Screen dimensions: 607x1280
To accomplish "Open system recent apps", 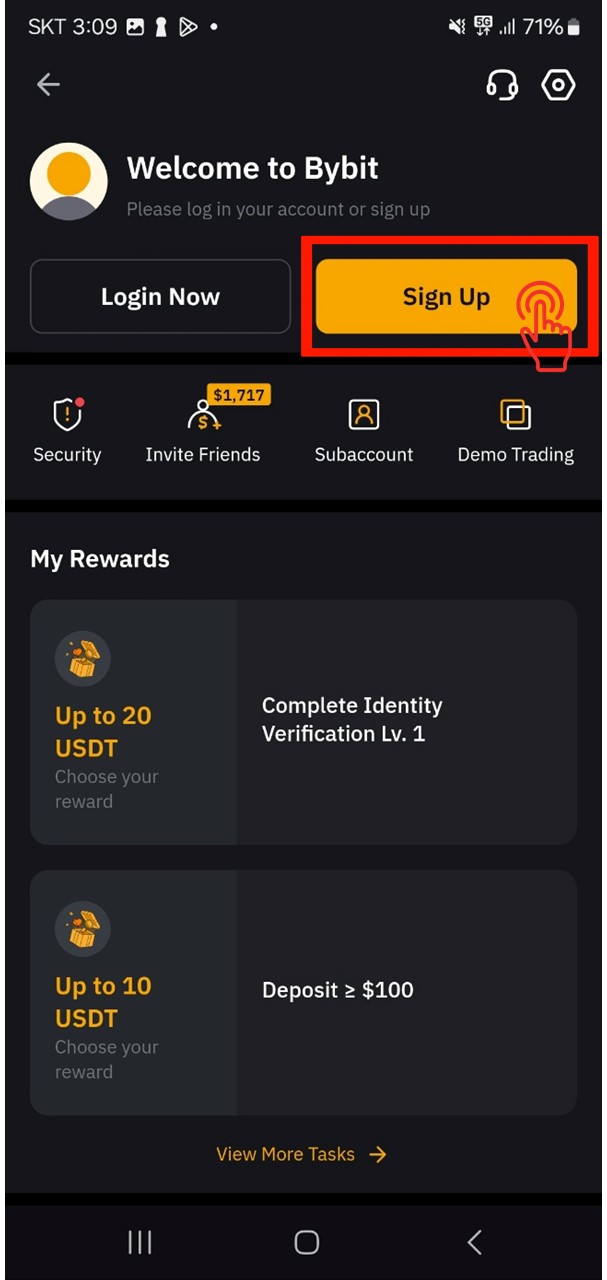I will click(x=140, y=1242).
